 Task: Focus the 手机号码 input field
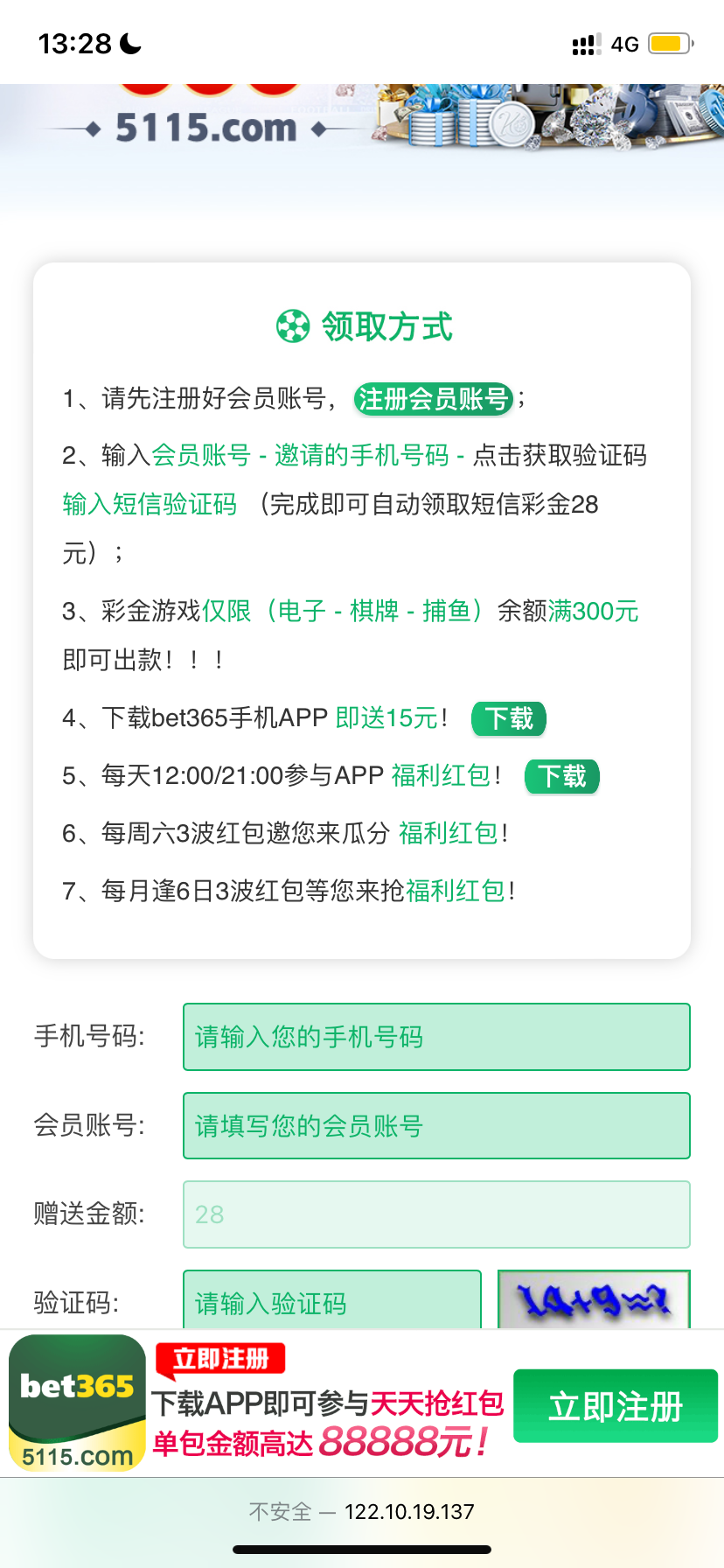[436, 1037]
